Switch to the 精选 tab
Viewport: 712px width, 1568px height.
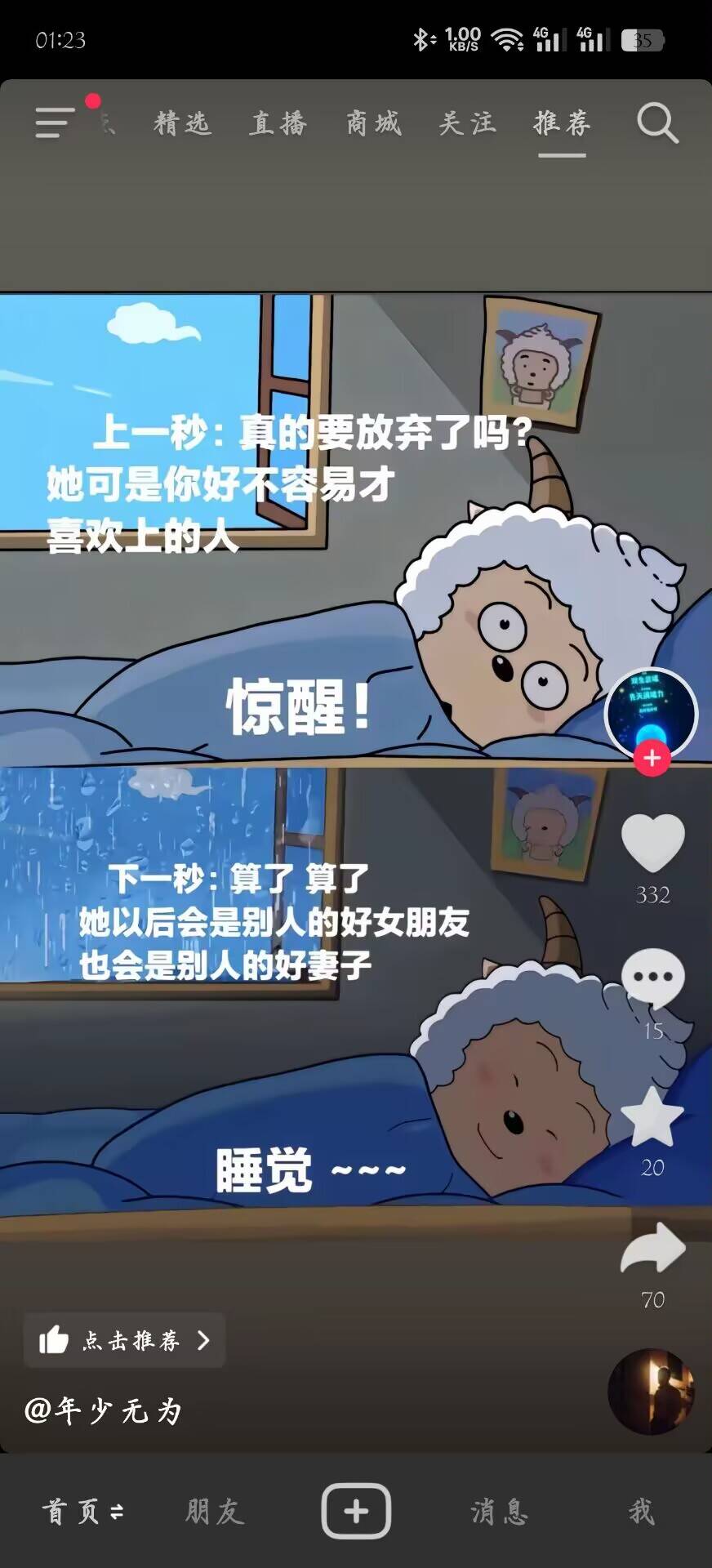(x=182, y=123)
